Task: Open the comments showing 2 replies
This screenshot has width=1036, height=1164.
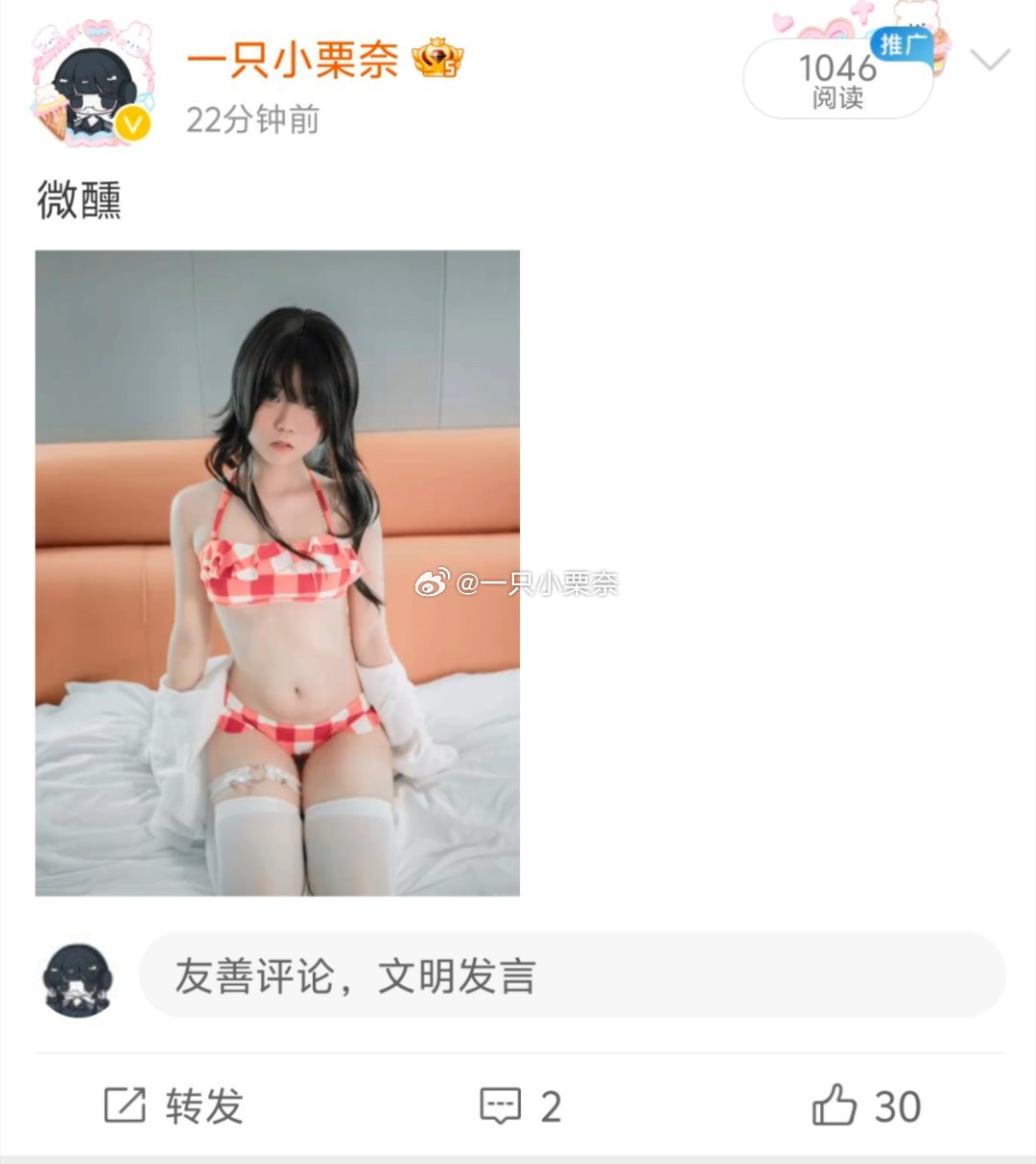Action: 520,1106
